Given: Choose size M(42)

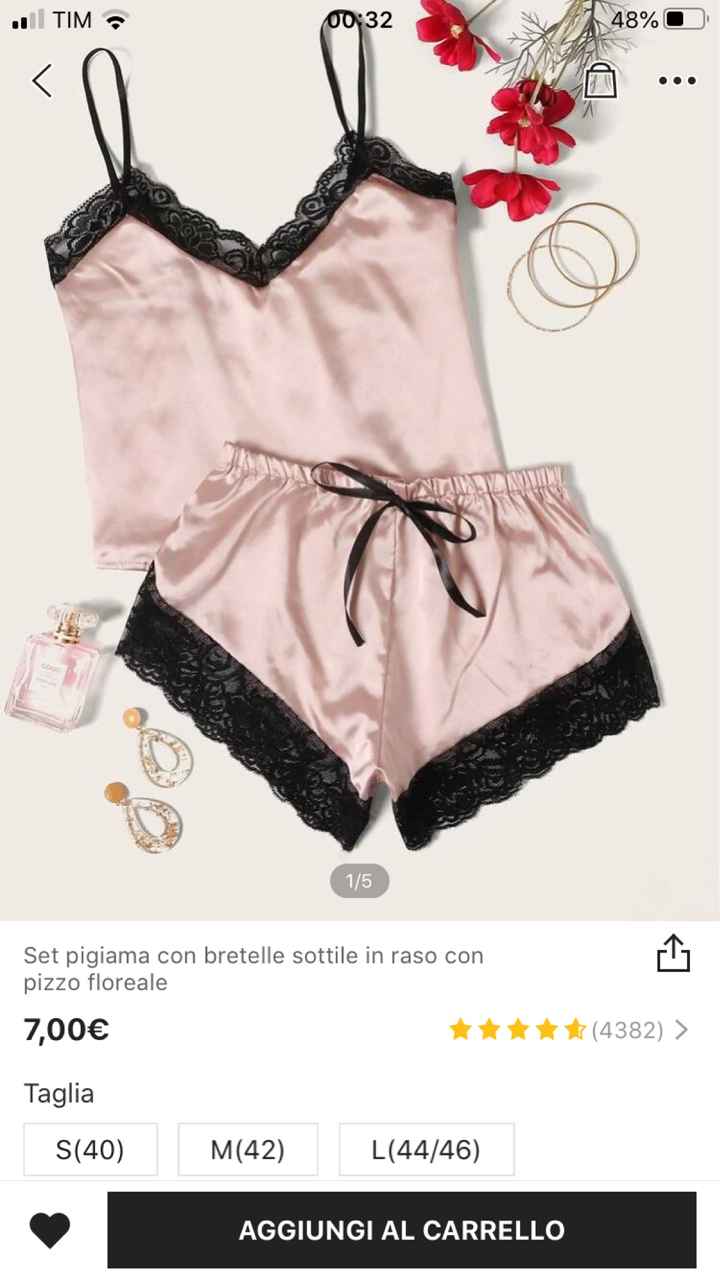Looking at the screenshot, I should [x=247, y=1149].
